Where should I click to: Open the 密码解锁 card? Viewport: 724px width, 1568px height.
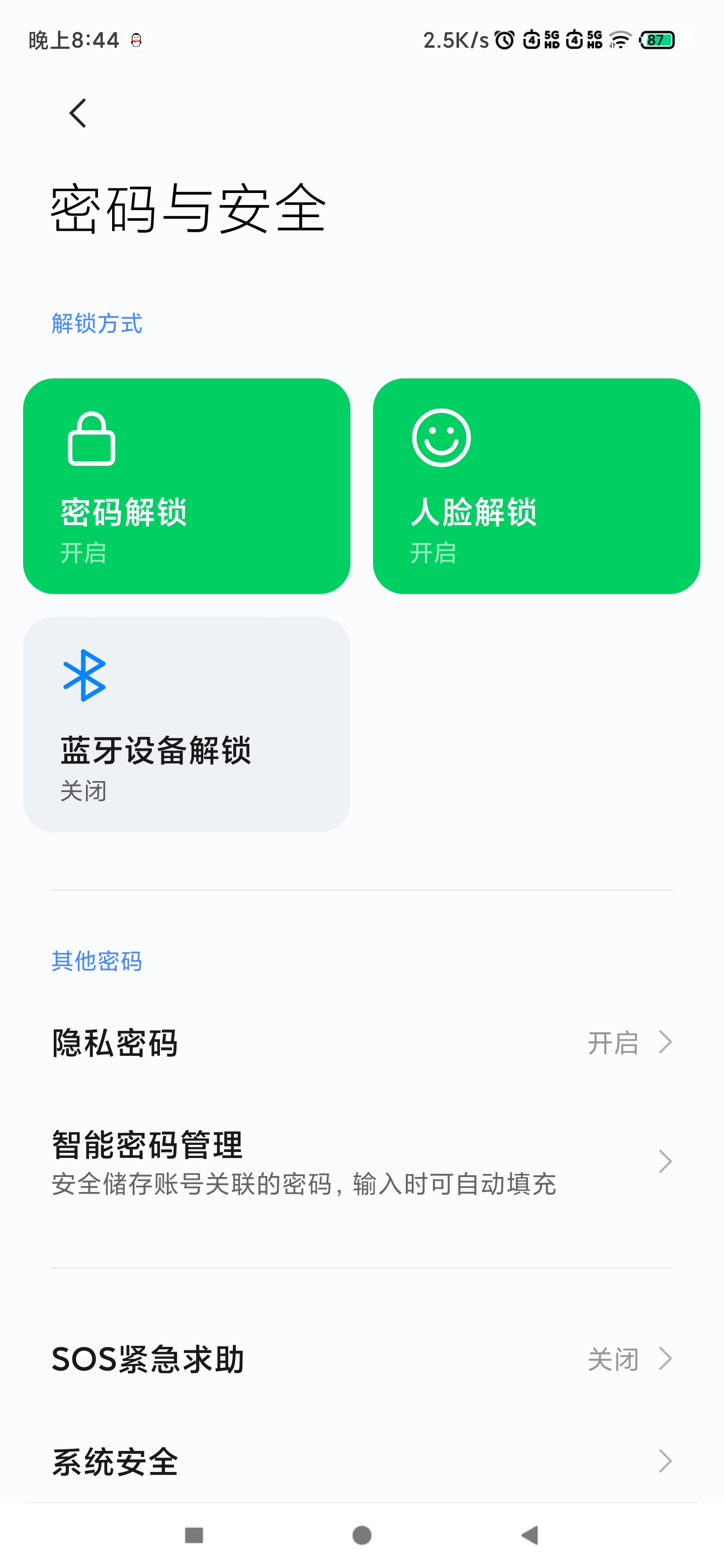click(x=187, y=486)
